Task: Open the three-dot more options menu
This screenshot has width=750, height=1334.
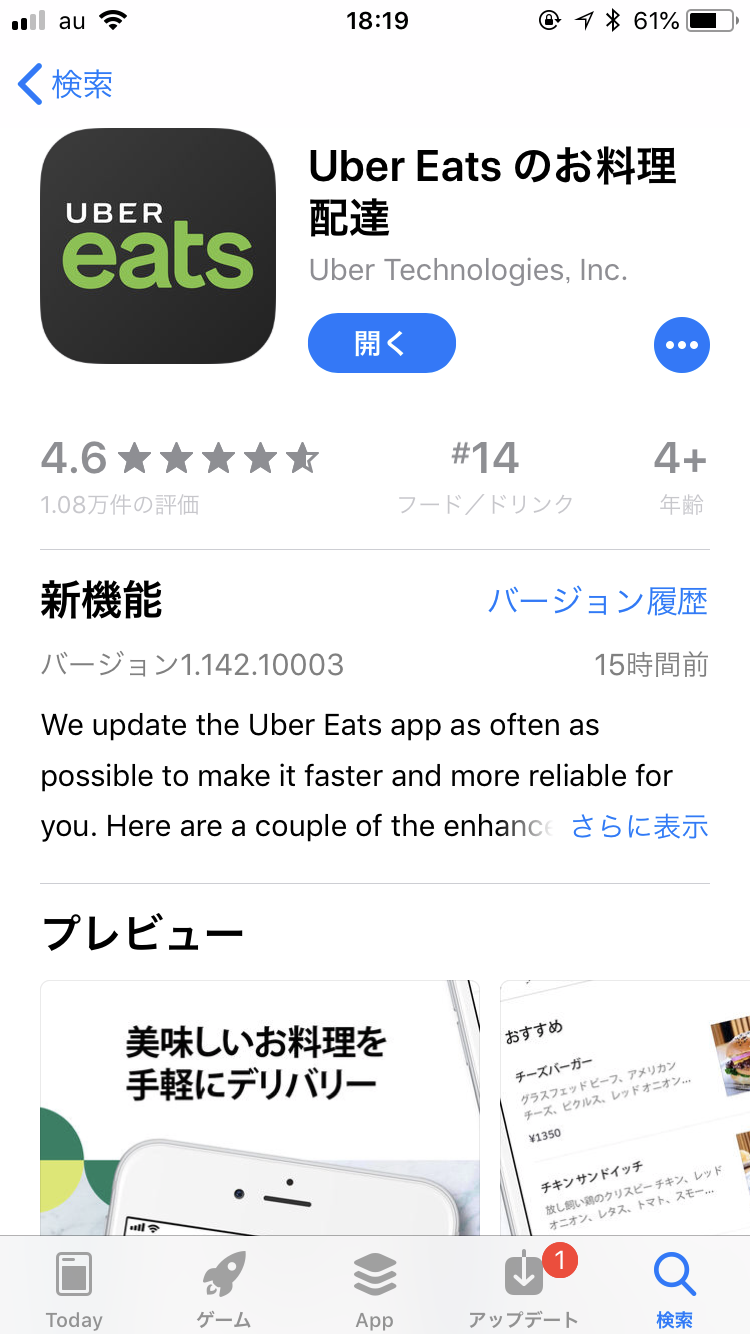Action: click(x=682, y=345)
